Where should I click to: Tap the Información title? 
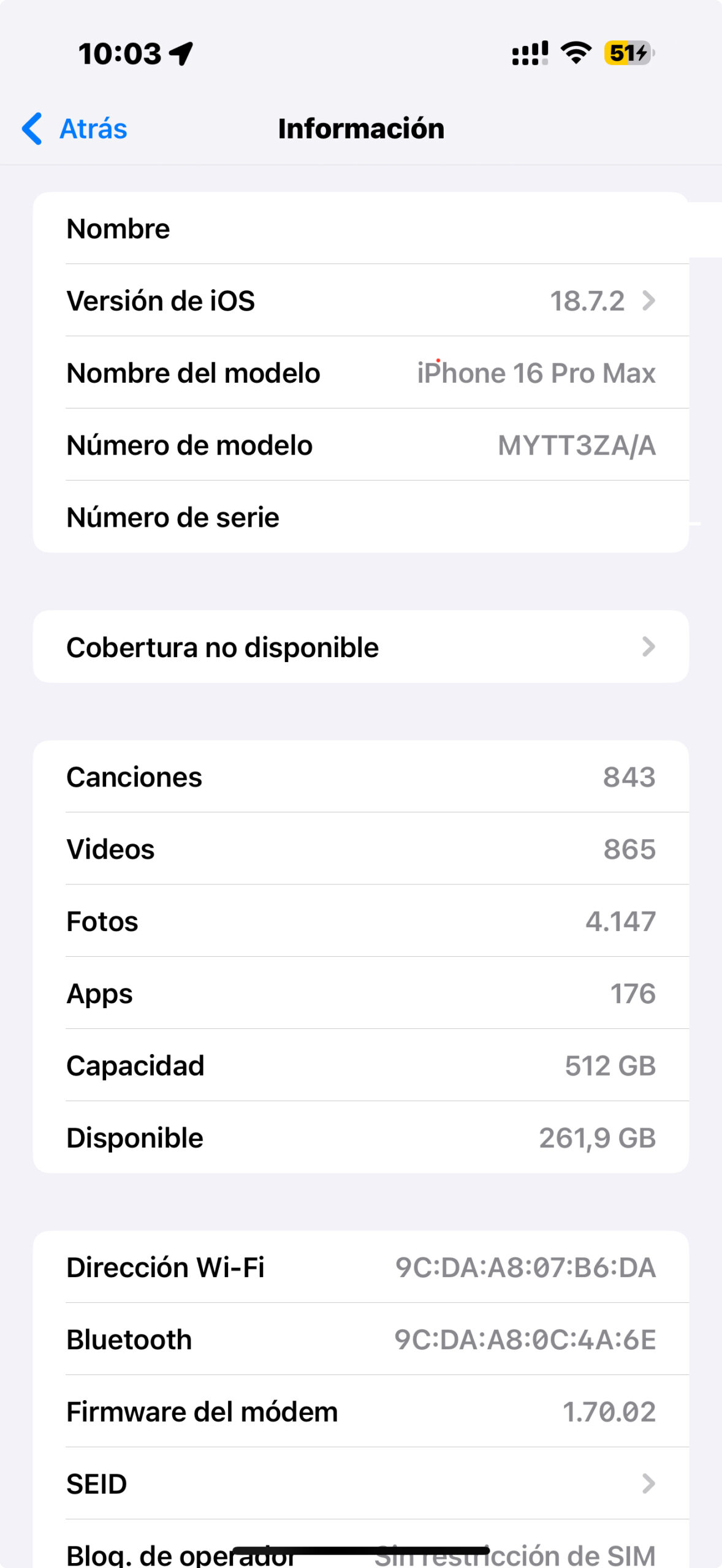[361, 129]
